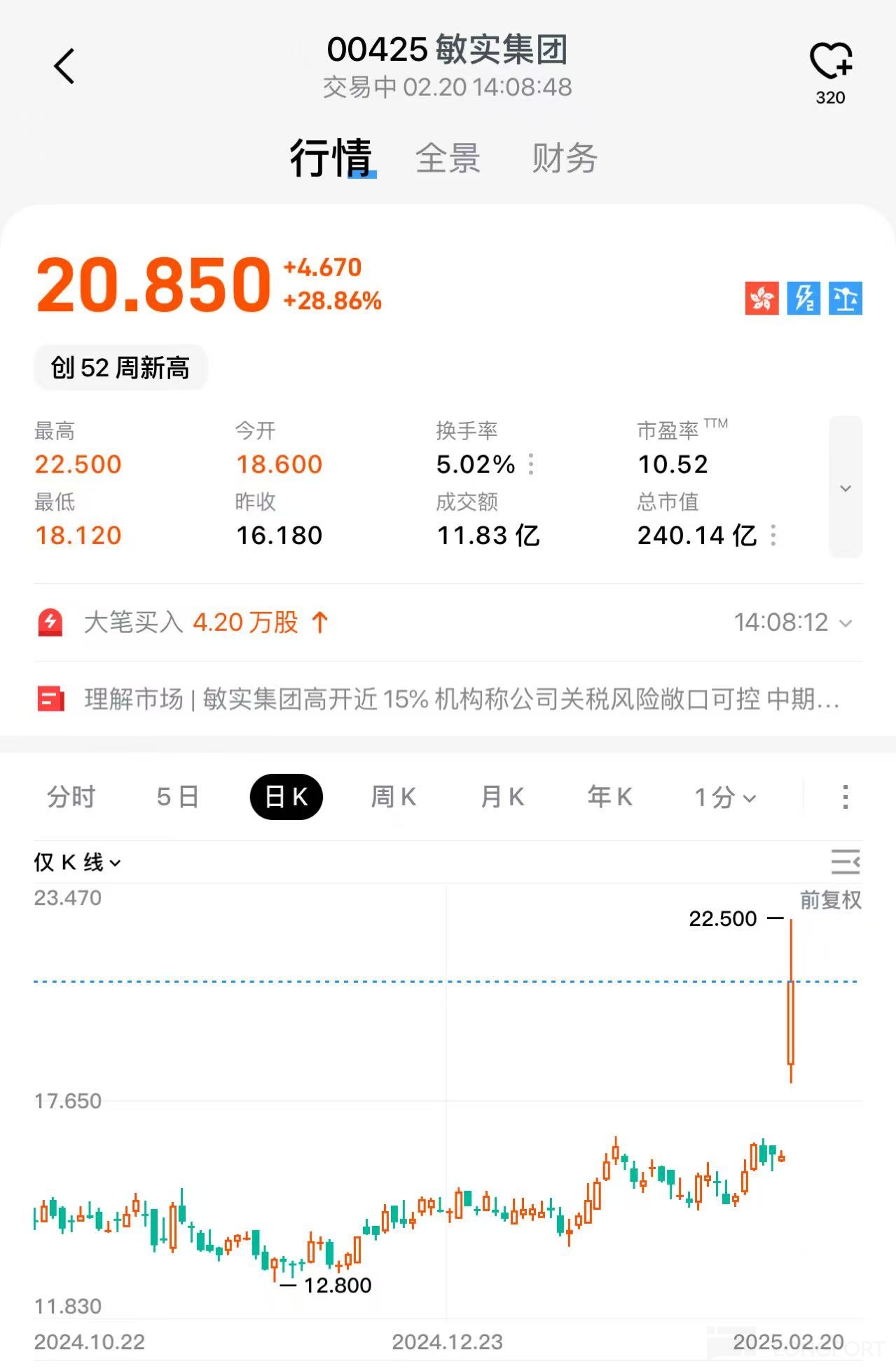This screenshot has width=896, height=1371.
Task: Tap the 前复权 adjustment setting
Action: click(x=830, y=900)
